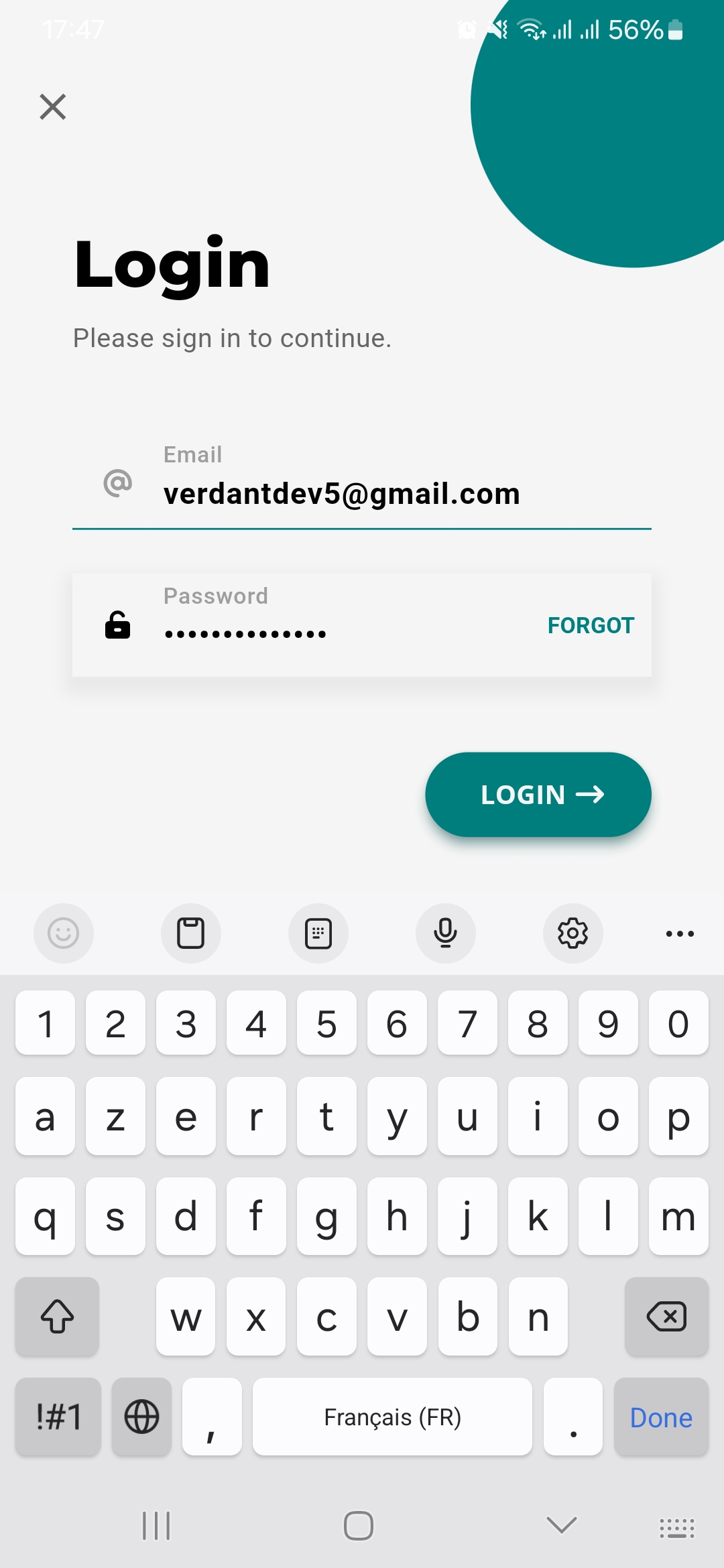This screenshot has width=724, height=1568.
Task: Enable shift on the keyboard
Action: [x=58, y=1317]
